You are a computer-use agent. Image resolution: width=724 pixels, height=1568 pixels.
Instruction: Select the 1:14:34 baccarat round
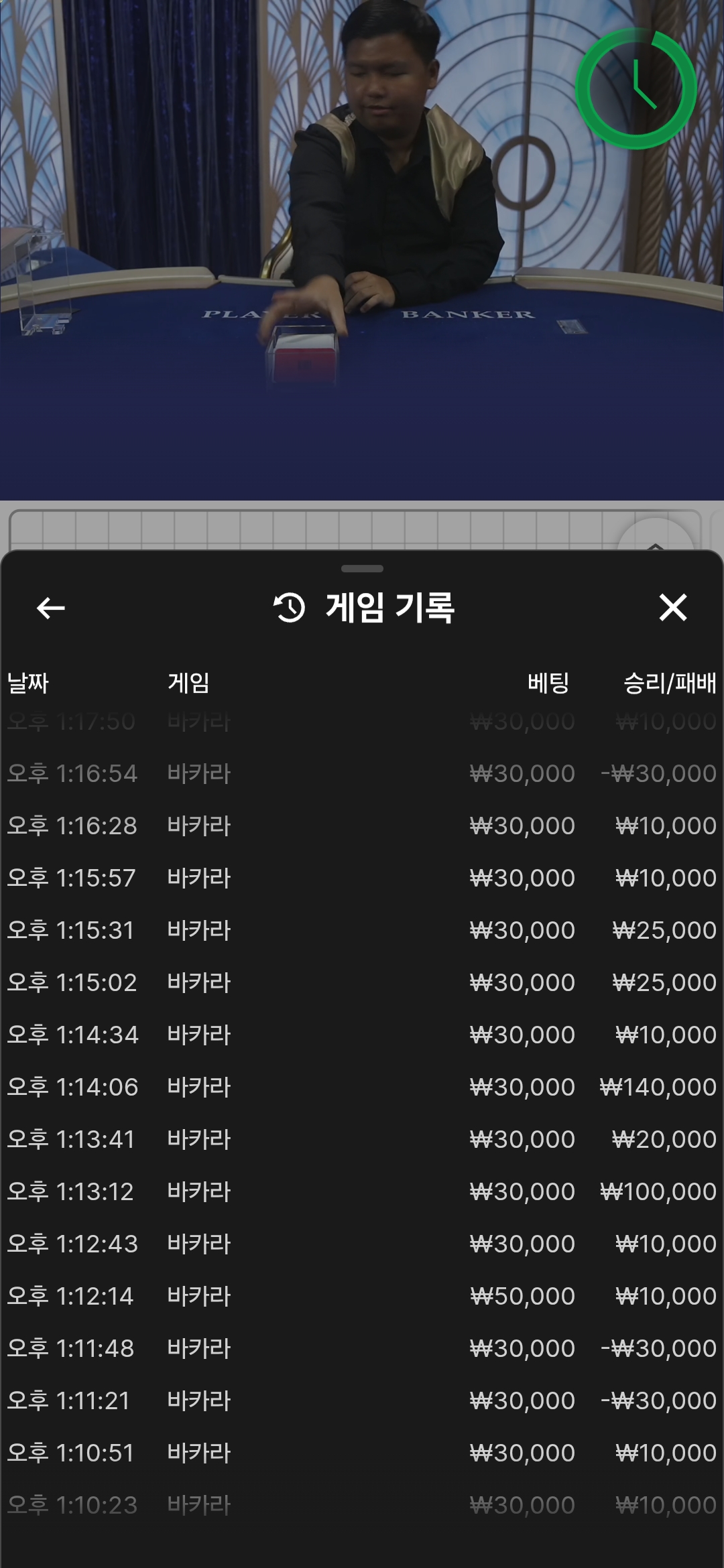point(362,1035)
